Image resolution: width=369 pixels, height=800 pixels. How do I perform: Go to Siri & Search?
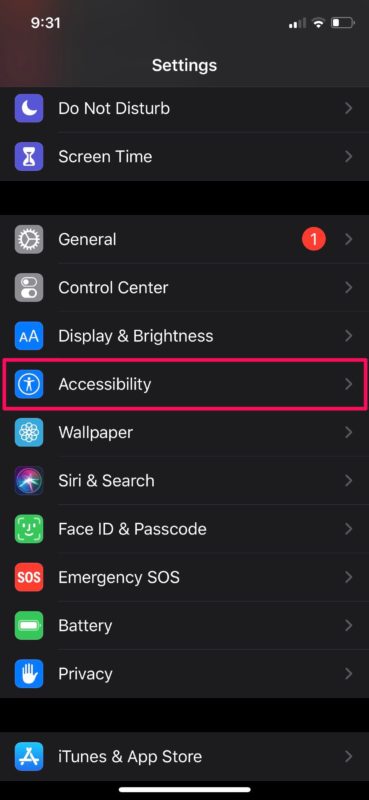pos(184,481)
